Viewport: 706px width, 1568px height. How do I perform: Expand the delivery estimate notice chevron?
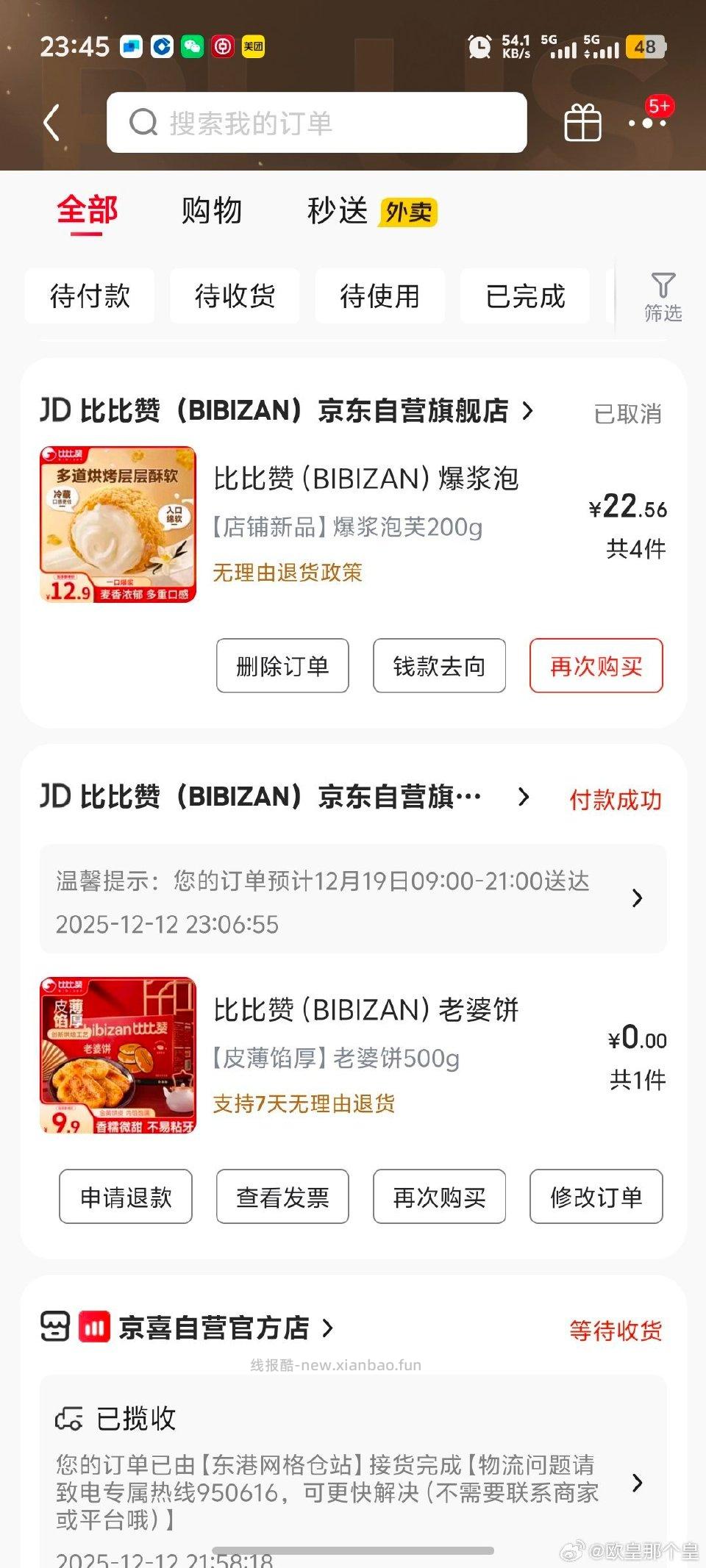click(x=637, y=898)
